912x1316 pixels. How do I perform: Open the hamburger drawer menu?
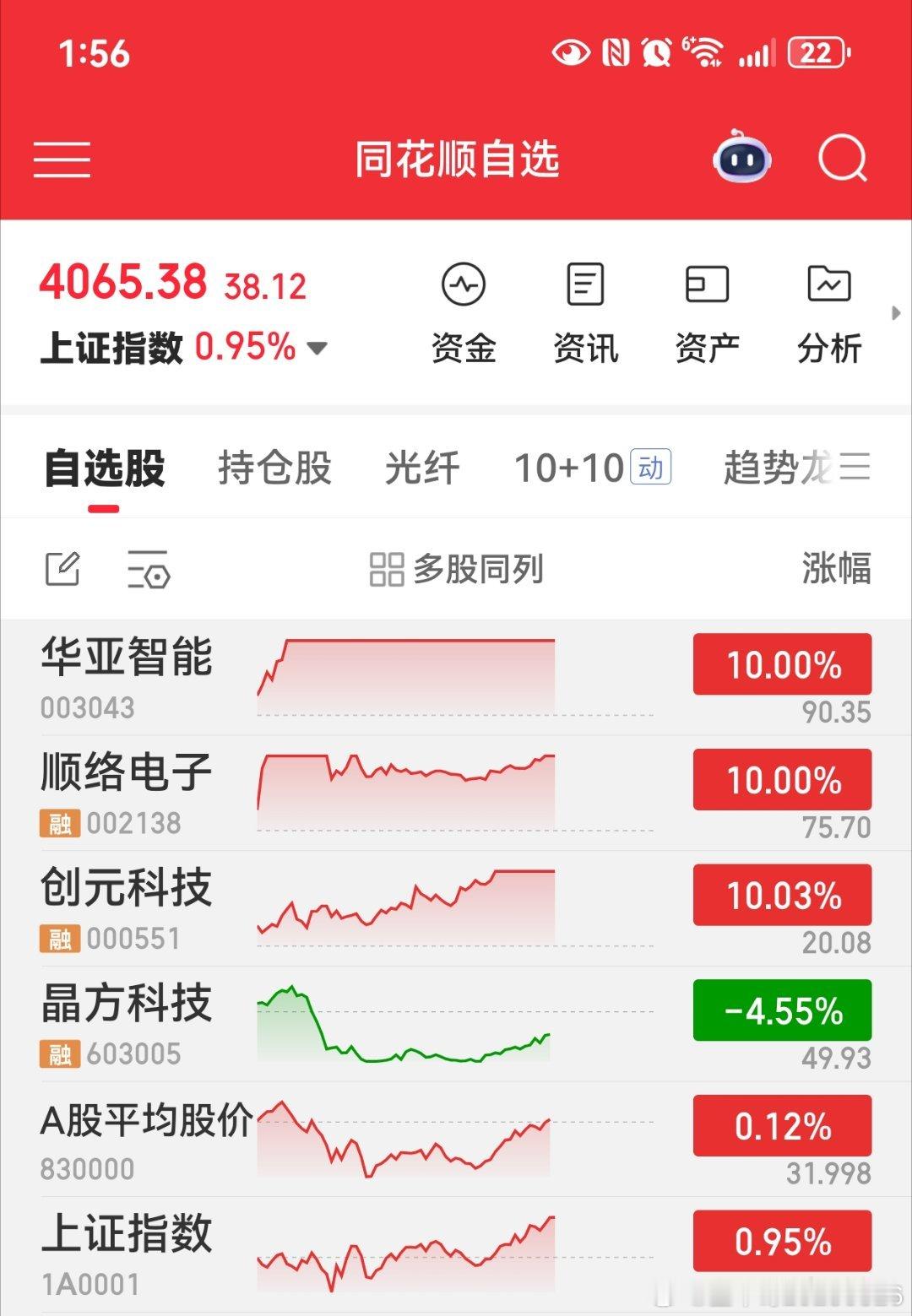pyautogui.click(x=62, y=160)
